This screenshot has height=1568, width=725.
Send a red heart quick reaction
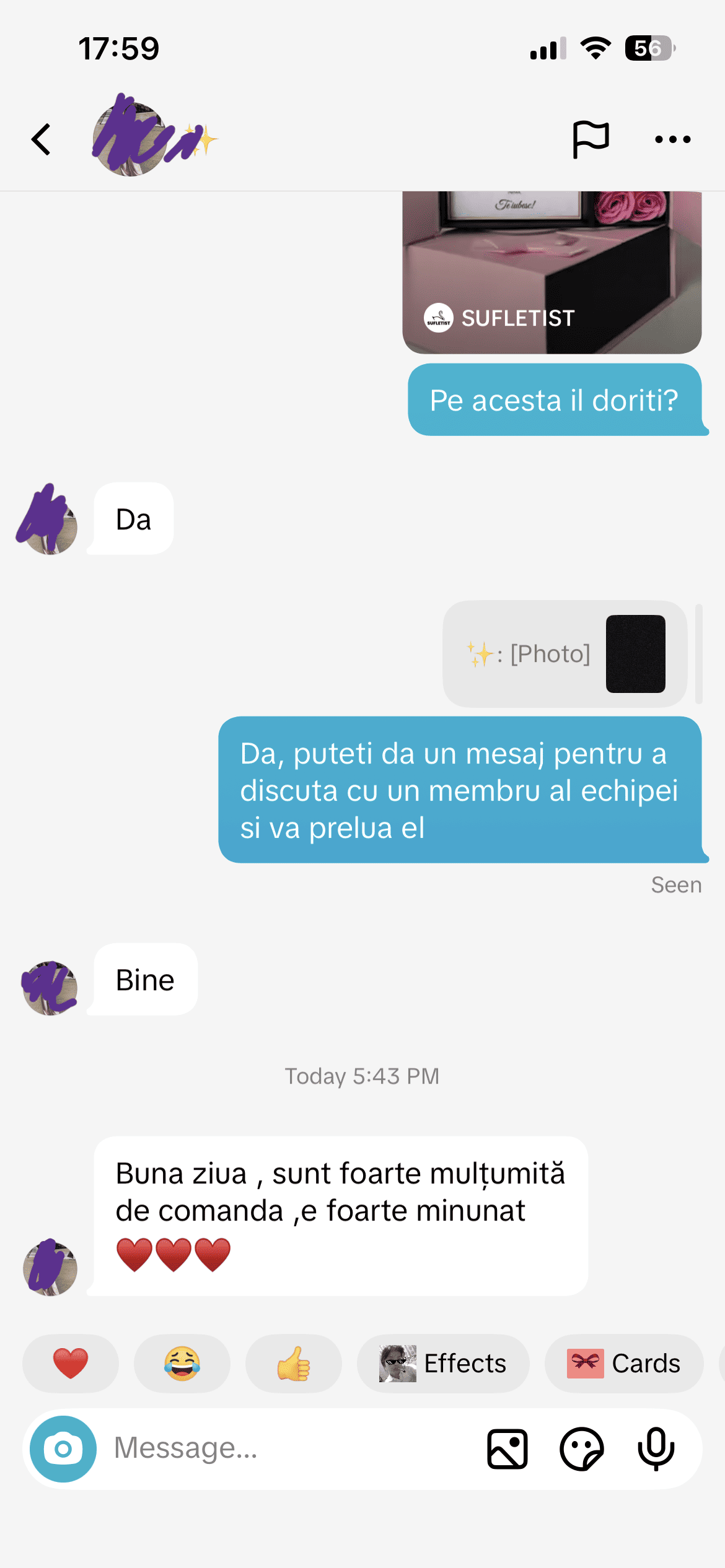point(71,1364)
